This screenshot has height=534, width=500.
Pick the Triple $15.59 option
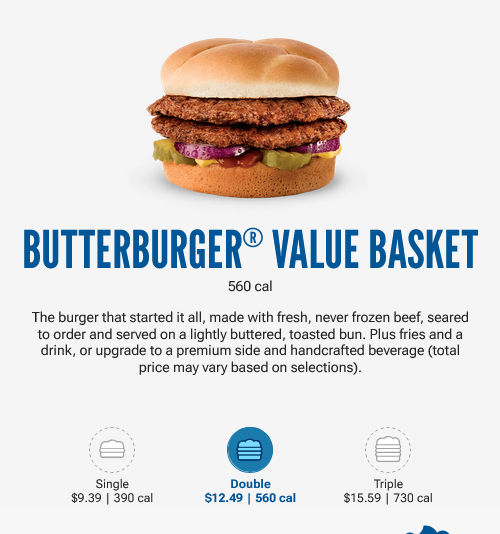388,450
